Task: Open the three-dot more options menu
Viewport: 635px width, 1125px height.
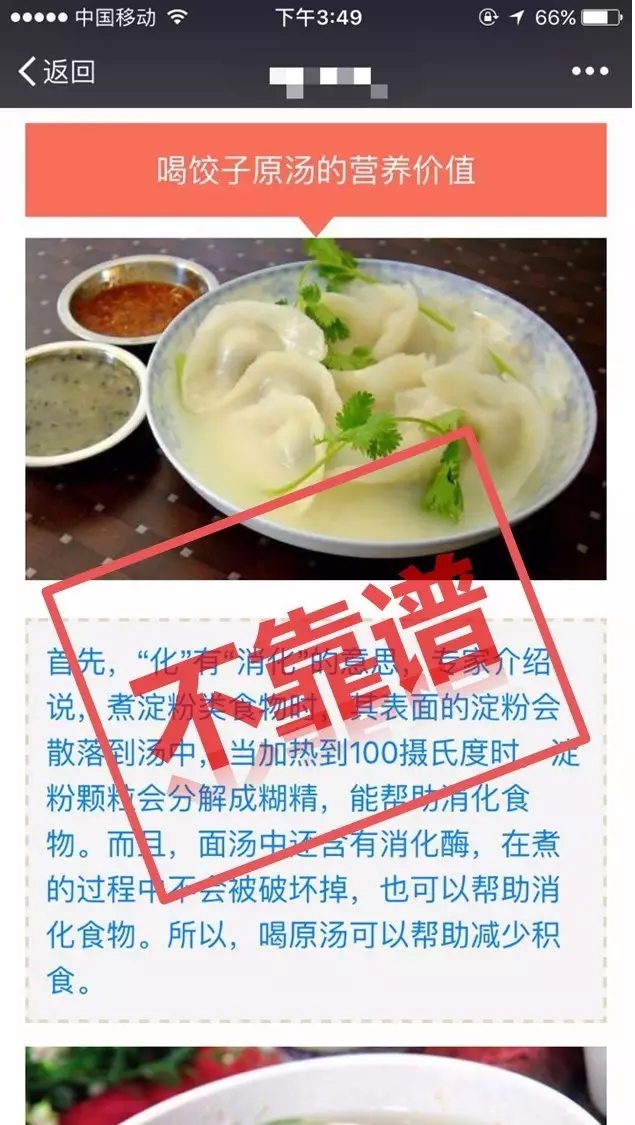Action: (x=589, y=71)
